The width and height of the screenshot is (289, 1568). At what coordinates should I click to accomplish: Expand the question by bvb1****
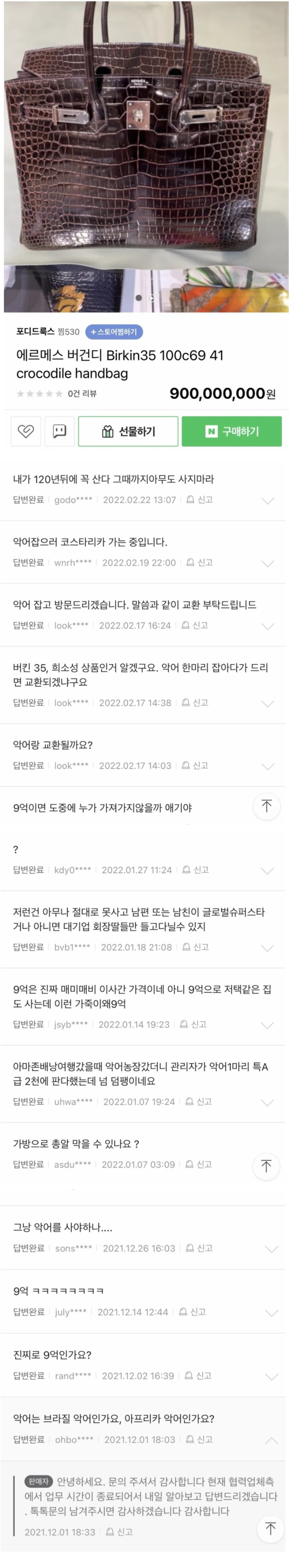(x=268, y=948)
